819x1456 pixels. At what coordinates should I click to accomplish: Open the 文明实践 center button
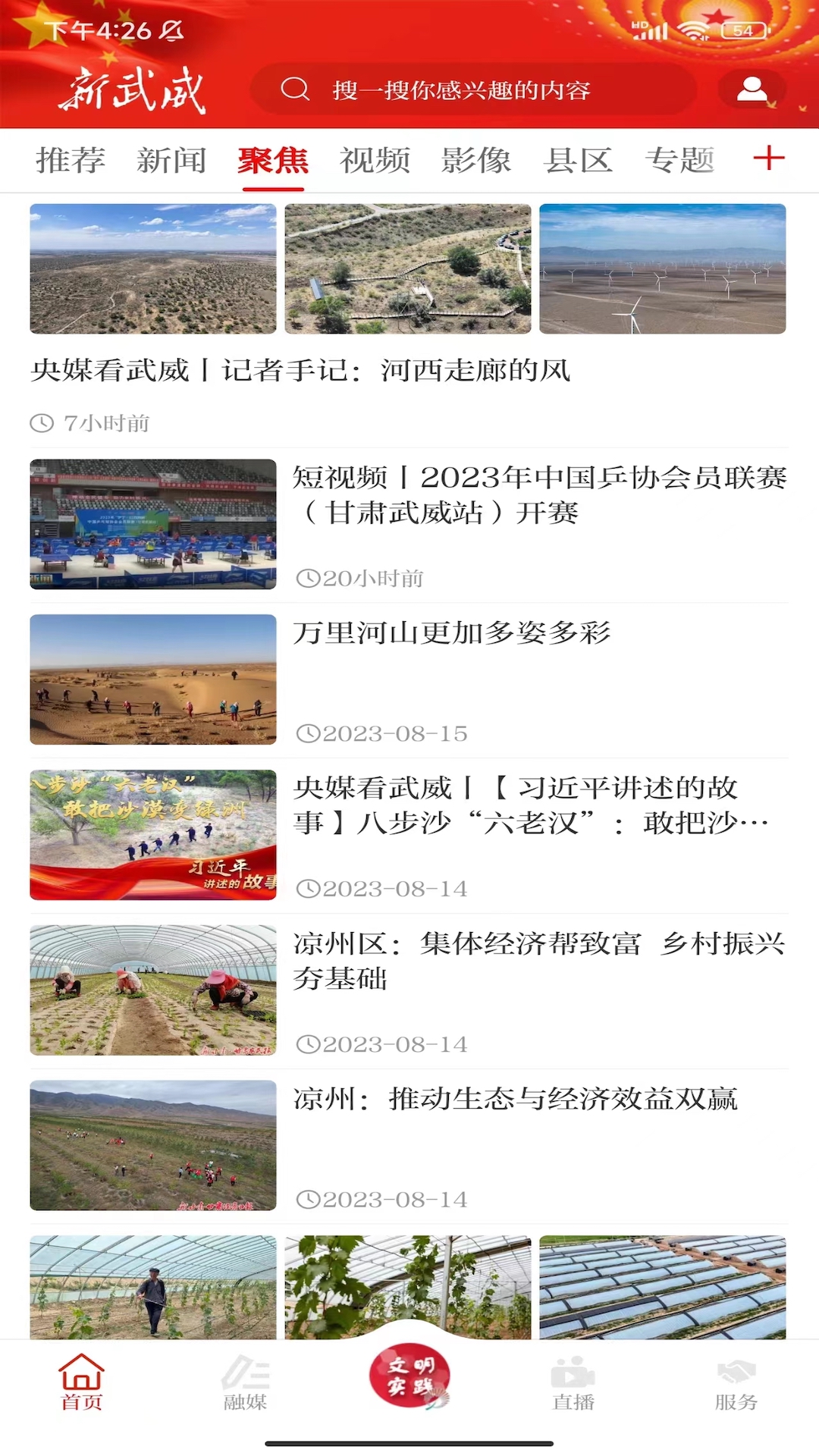pos(409,1376)
